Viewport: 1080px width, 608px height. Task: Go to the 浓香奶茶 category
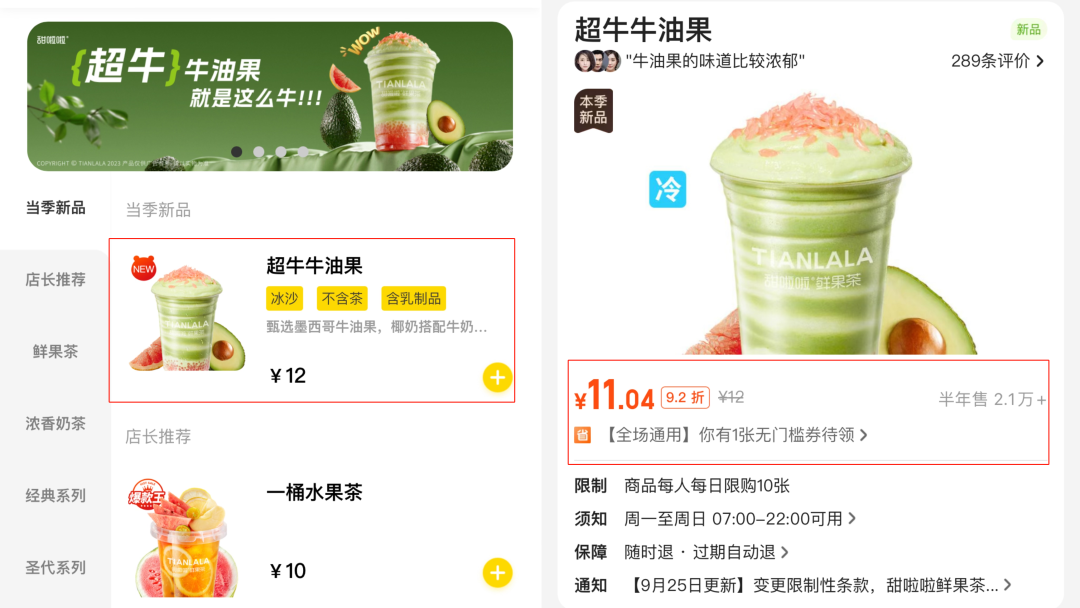(55, 424)
